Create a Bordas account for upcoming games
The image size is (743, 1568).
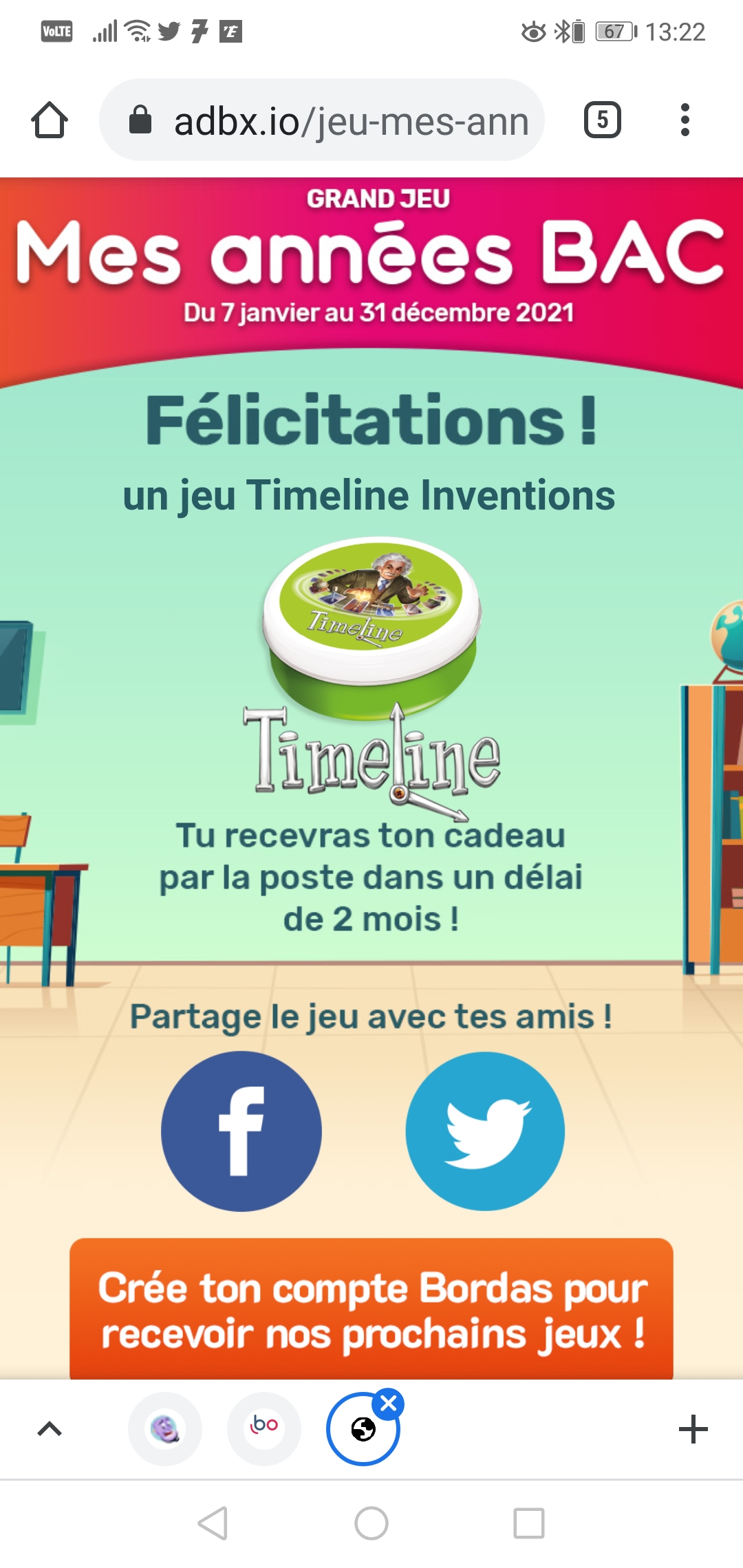(371, 1310)
